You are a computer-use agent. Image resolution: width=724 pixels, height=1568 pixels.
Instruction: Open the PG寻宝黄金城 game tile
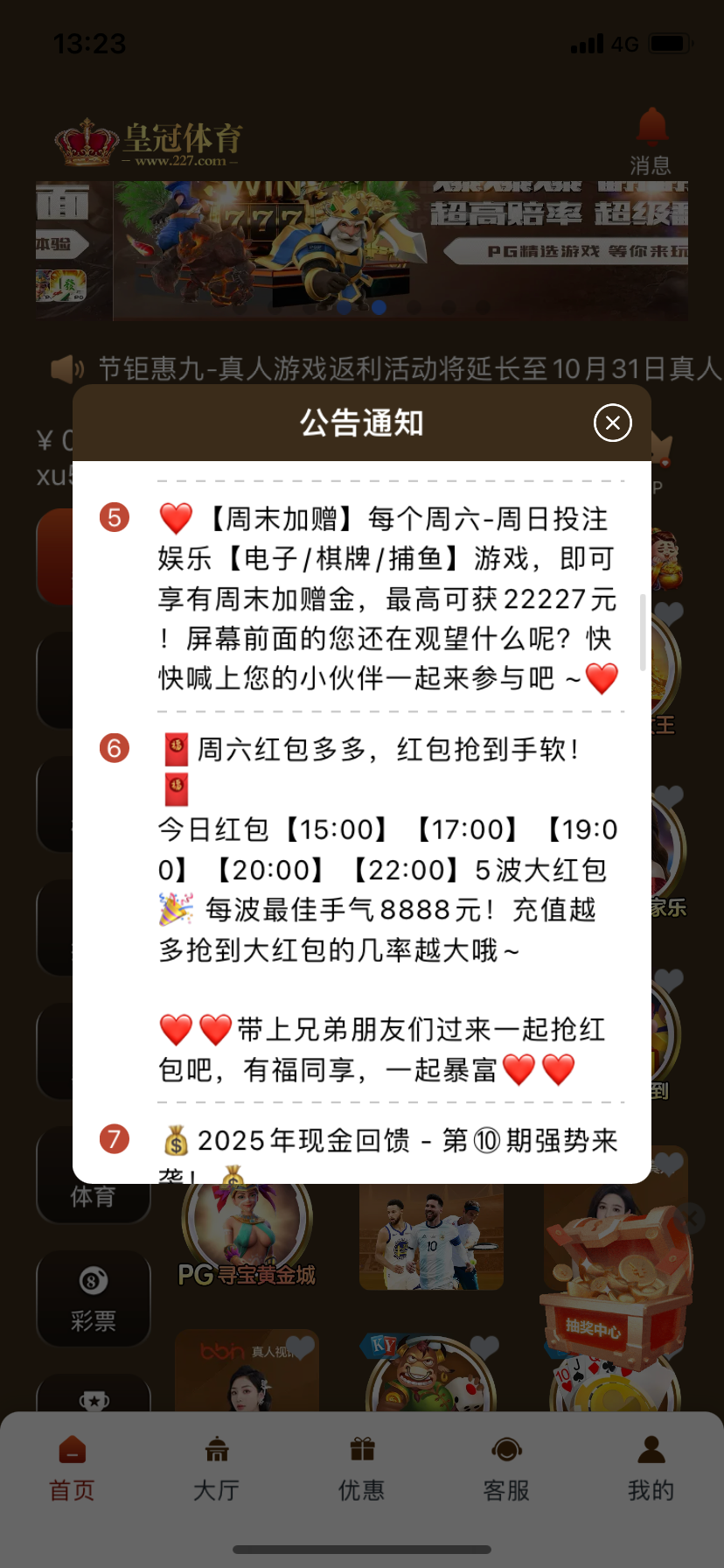pyautogui.click(x=247, y=1234)
